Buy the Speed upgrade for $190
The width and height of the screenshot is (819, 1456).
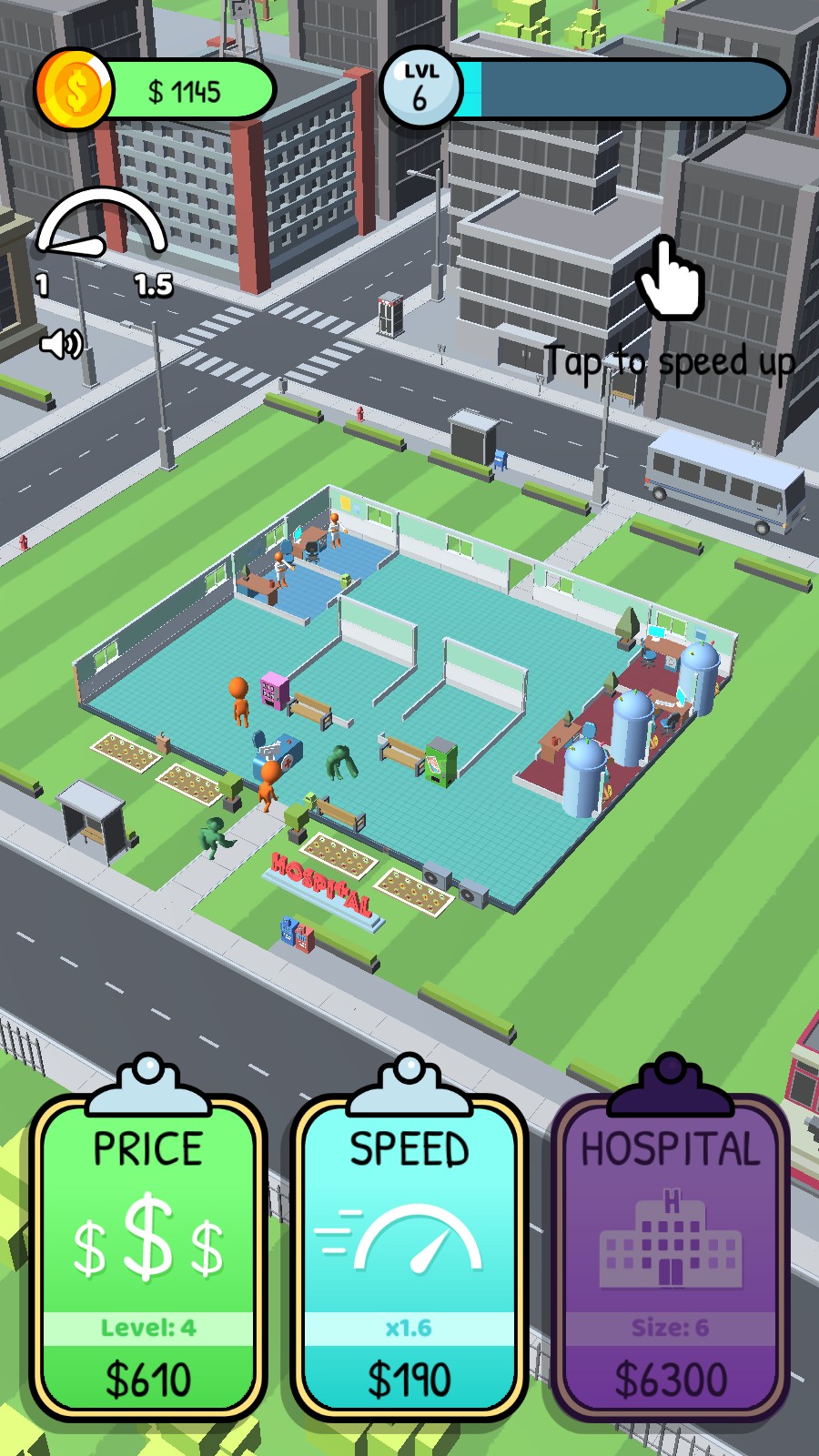[409, 1256]
